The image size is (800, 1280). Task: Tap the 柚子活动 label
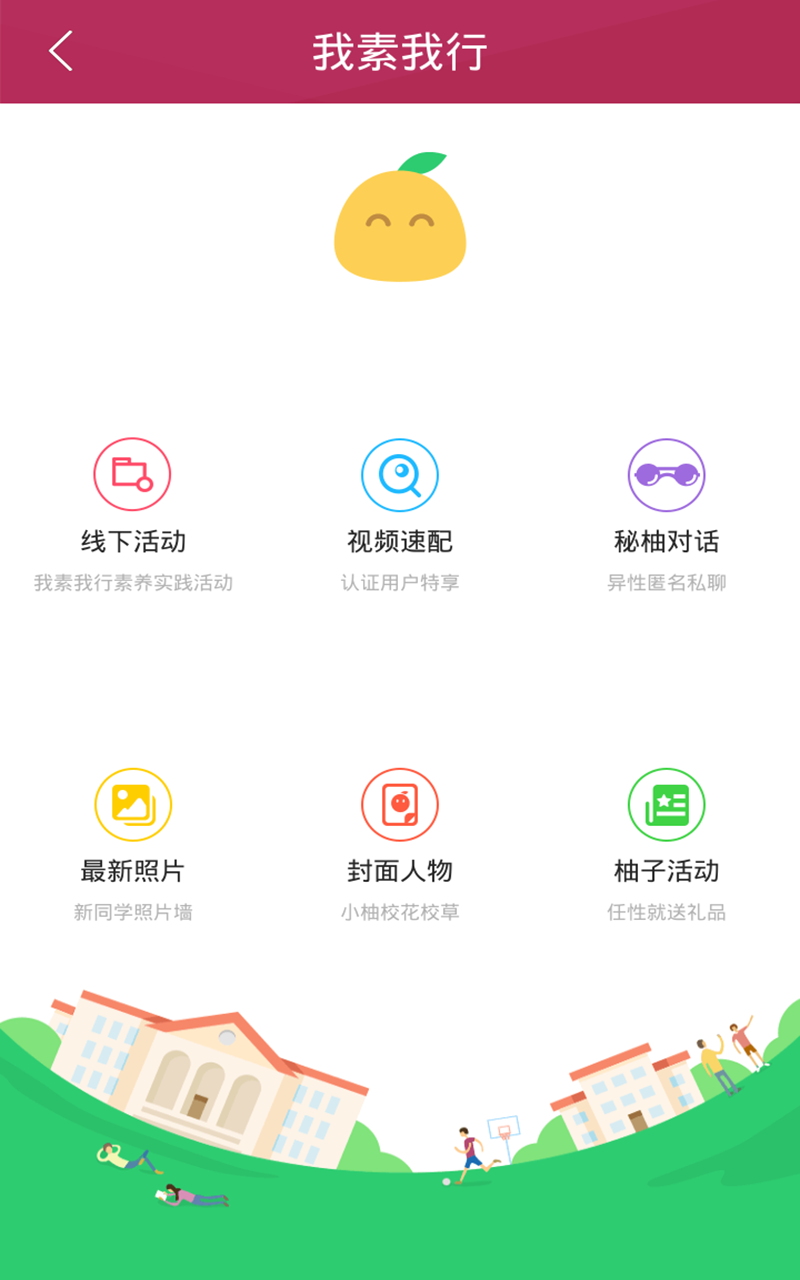[x=666, y=871]
